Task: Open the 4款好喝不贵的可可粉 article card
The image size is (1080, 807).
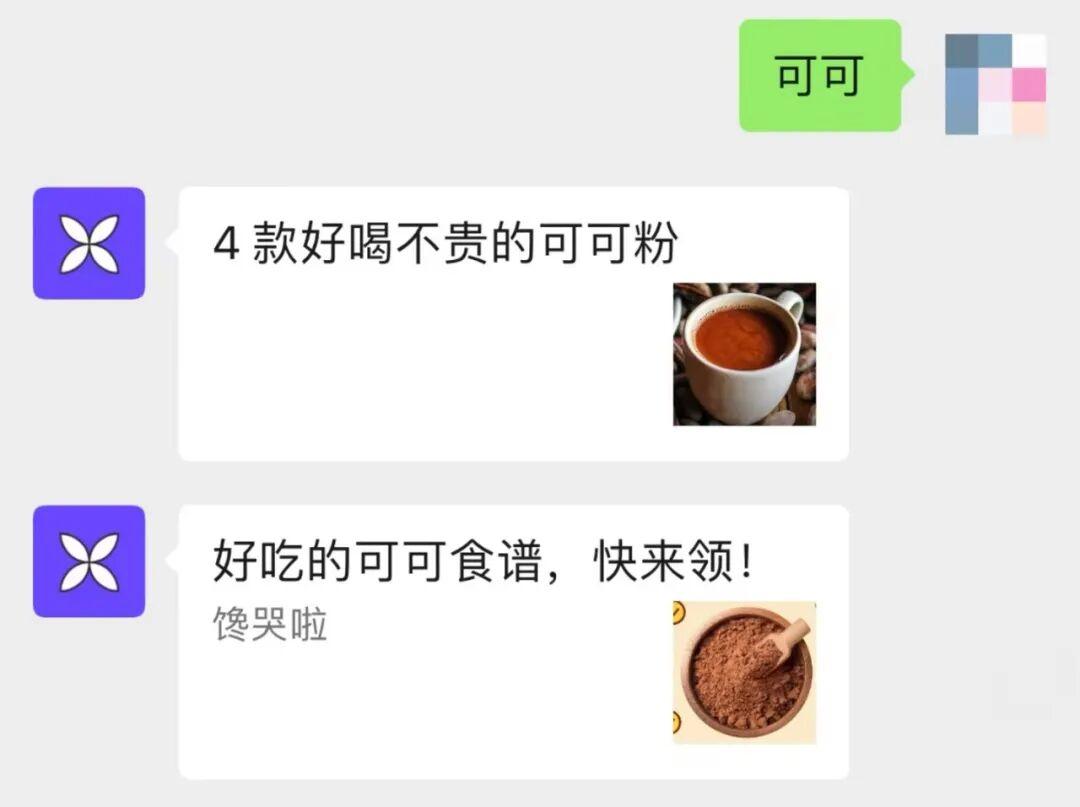Action: (512, 323)
